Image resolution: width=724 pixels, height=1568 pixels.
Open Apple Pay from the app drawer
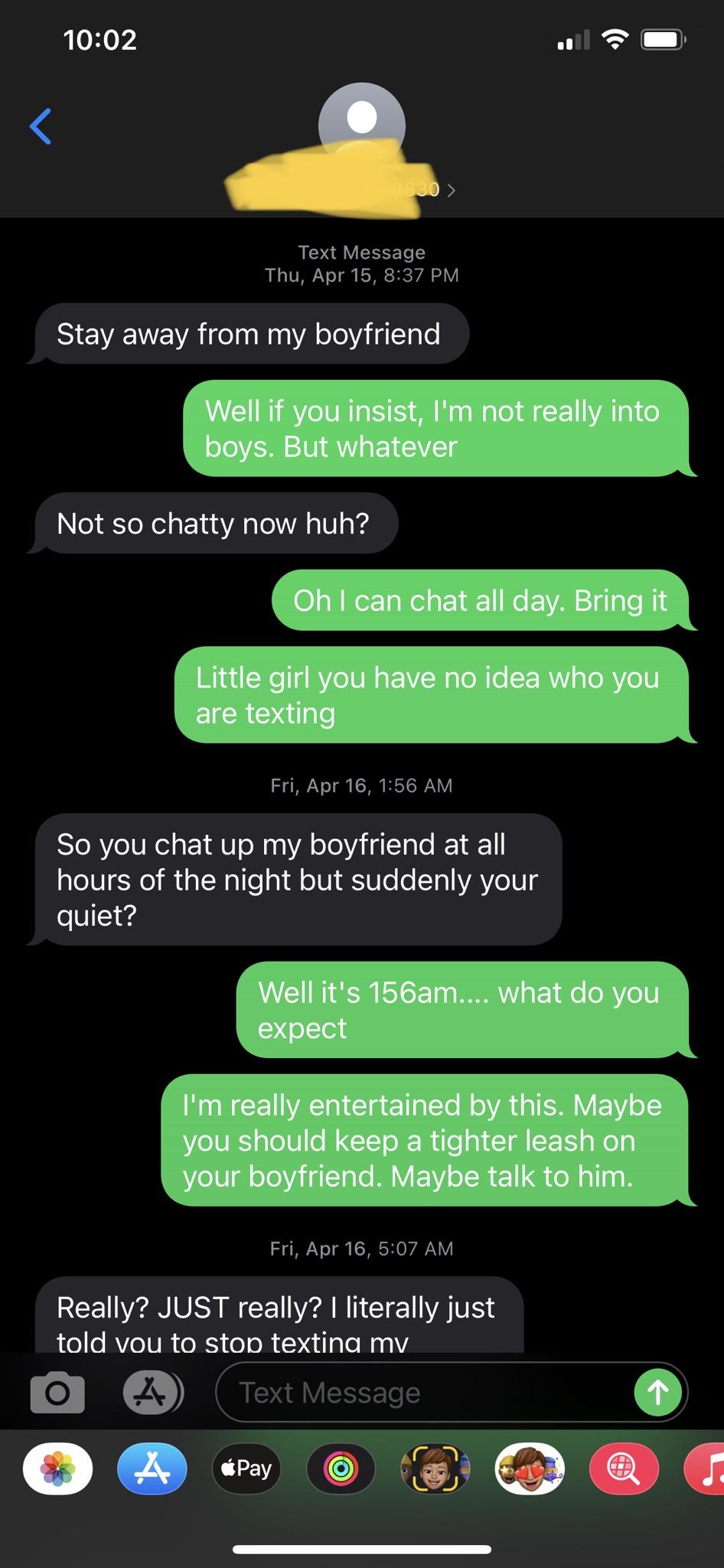click(246, 1468)
